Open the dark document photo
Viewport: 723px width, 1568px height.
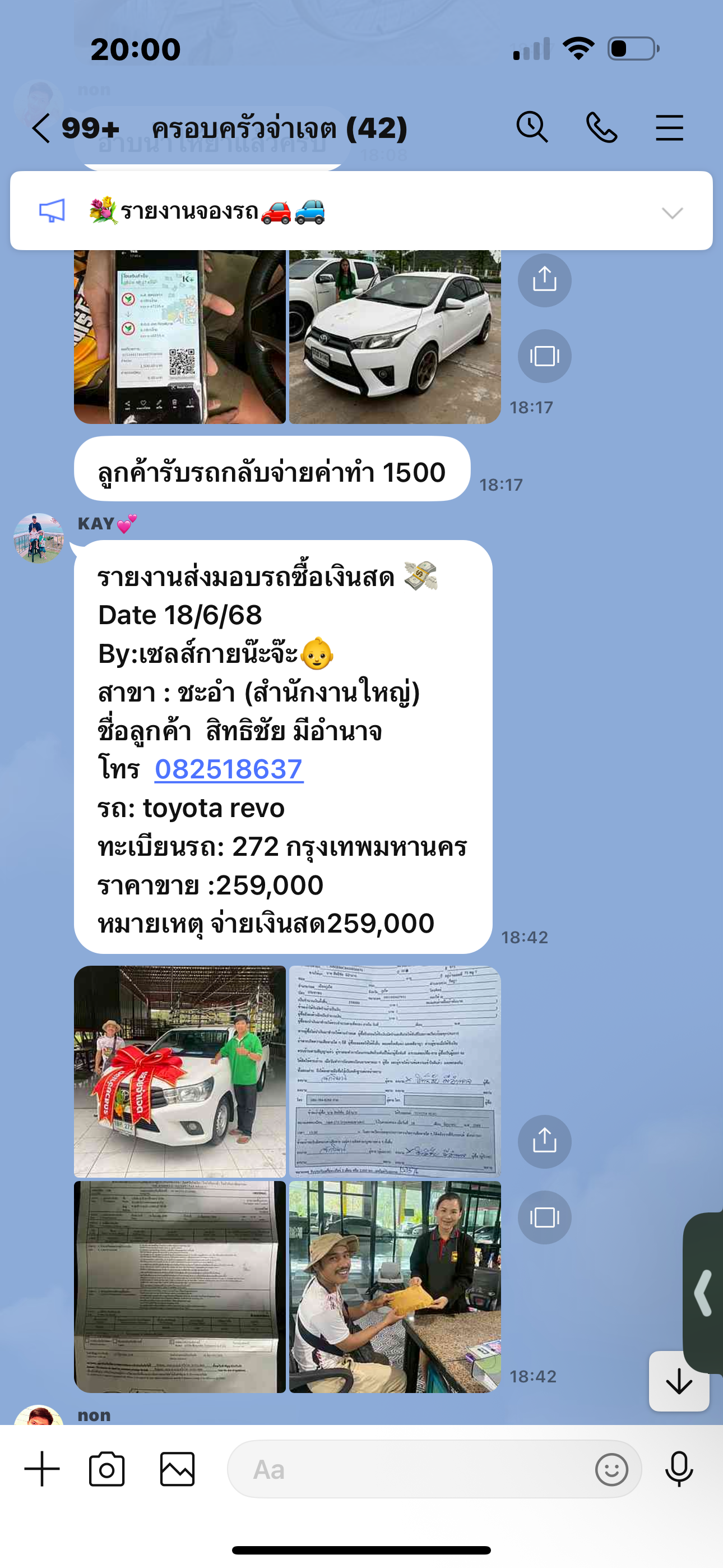[x=179, y=1287]
